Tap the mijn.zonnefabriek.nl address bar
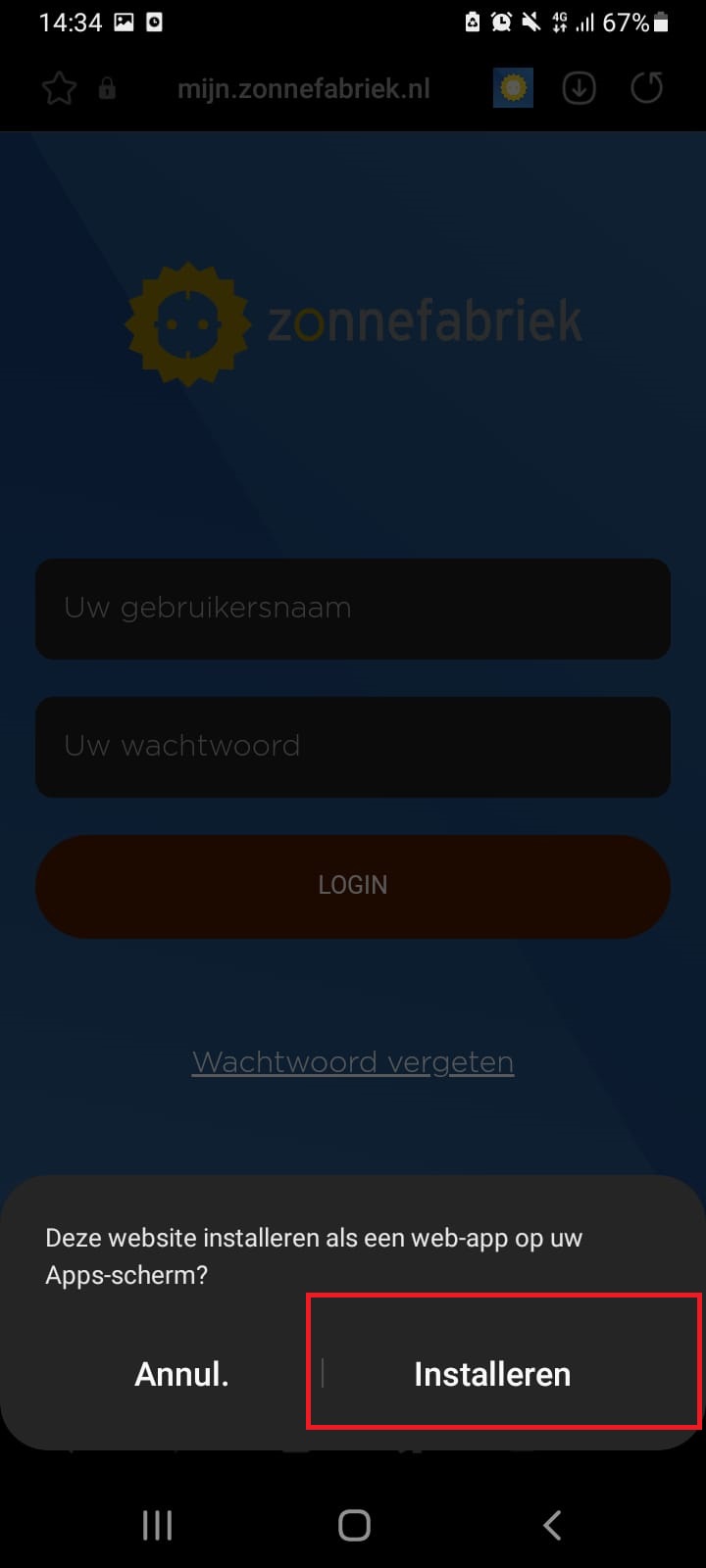 point(304,87)
